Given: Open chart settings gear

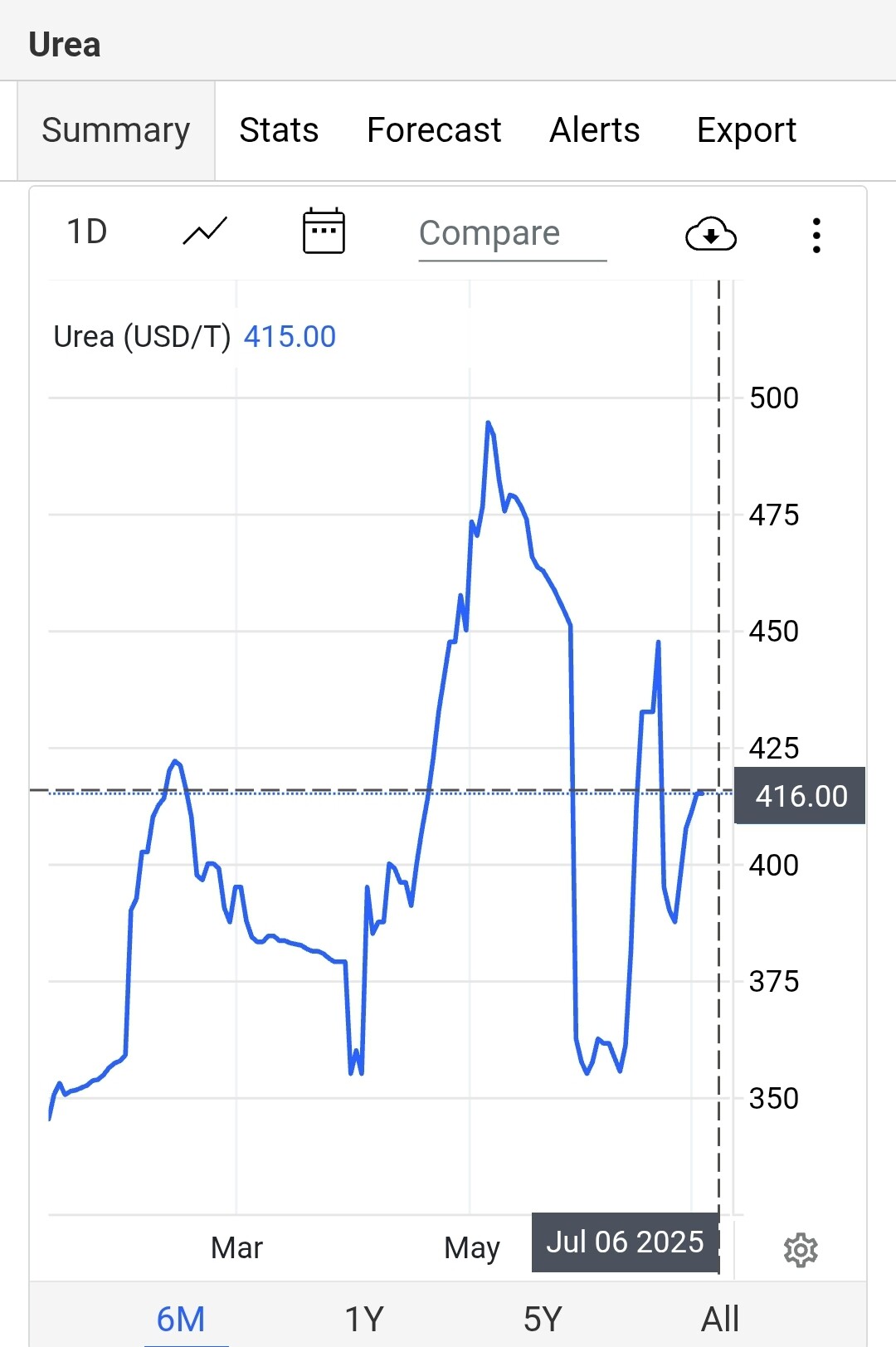Looking at the screenshot, I should point(801,1250).
